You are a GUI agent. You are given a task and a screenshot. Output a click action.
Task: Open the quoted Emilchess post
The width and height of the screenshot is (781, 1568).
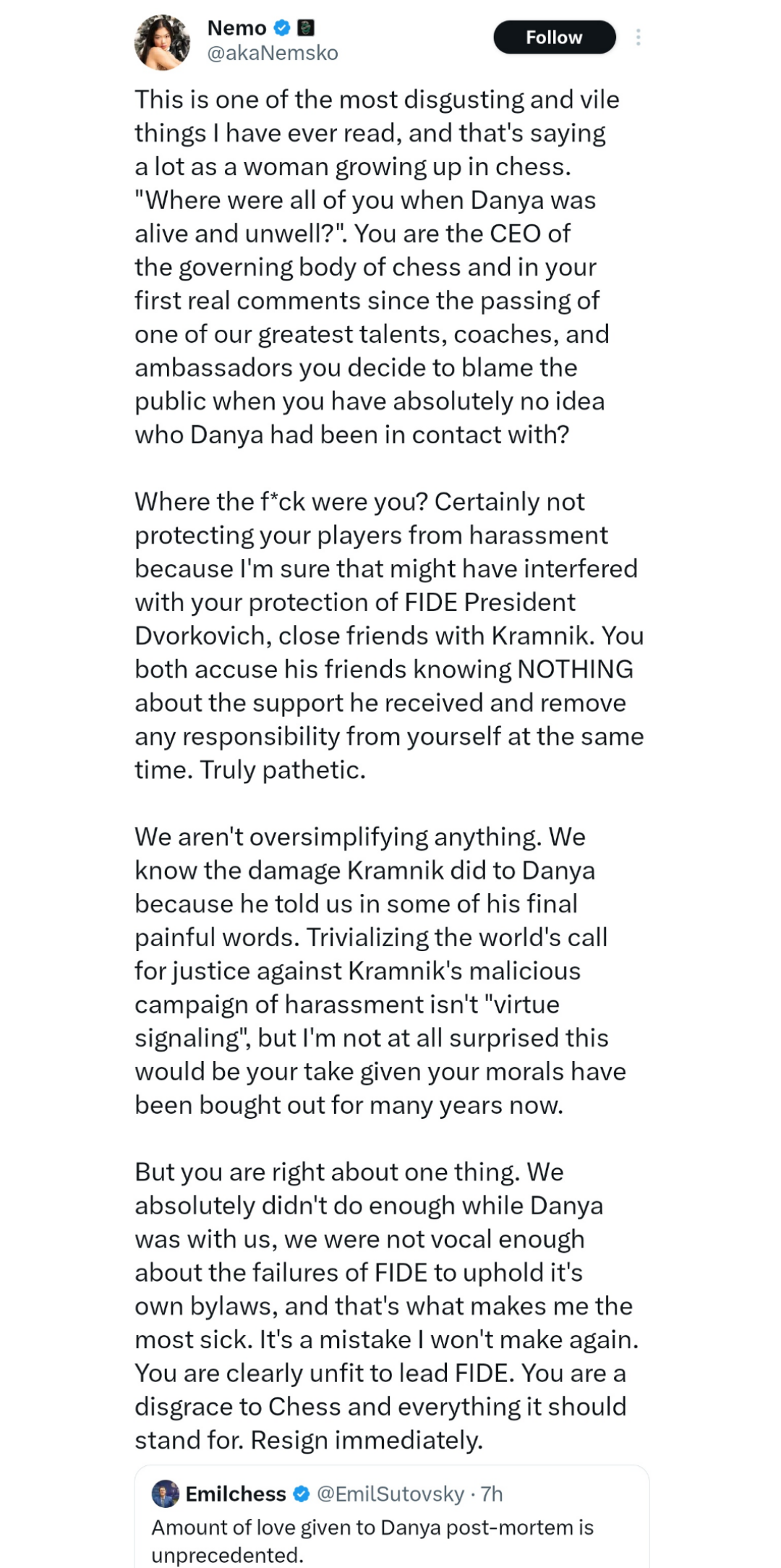[x=390, y=1526]
